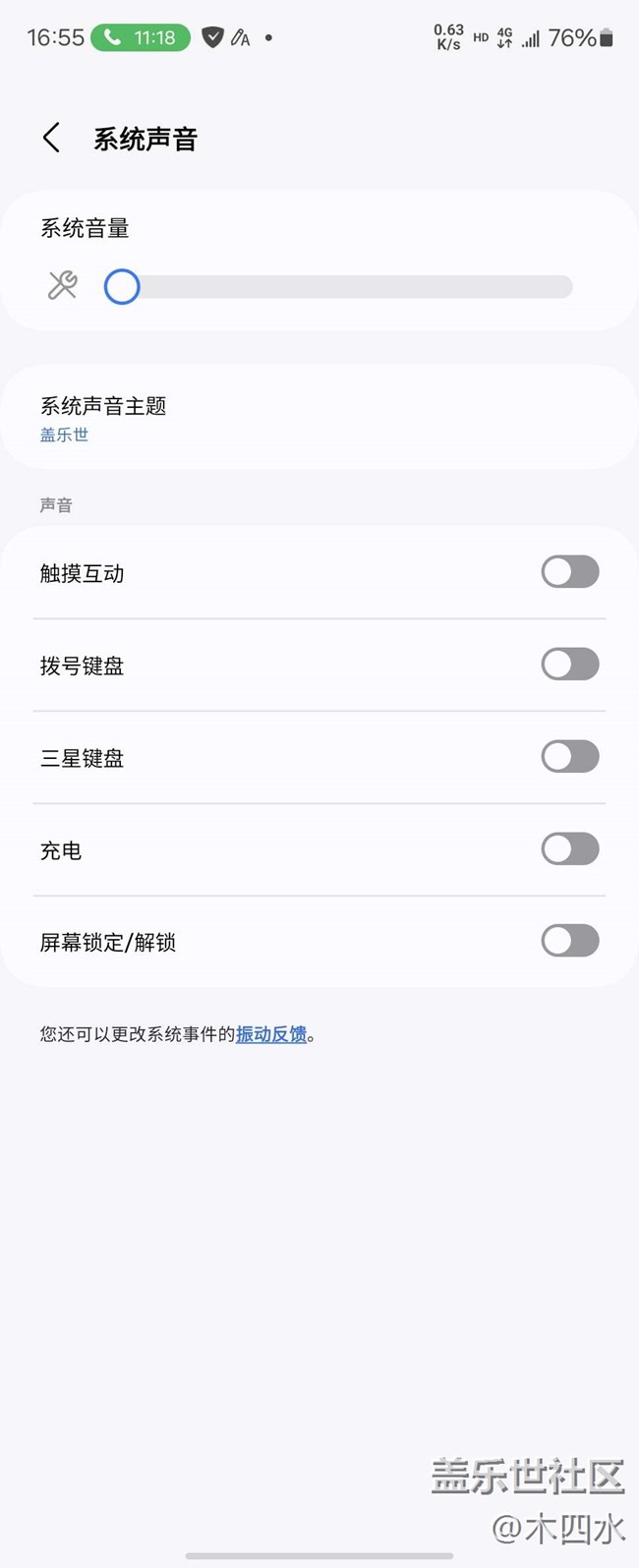The image size is (639, 1568).
Task: Toggle 三星键盘 sound switch
Action: [x=570, y=757]
